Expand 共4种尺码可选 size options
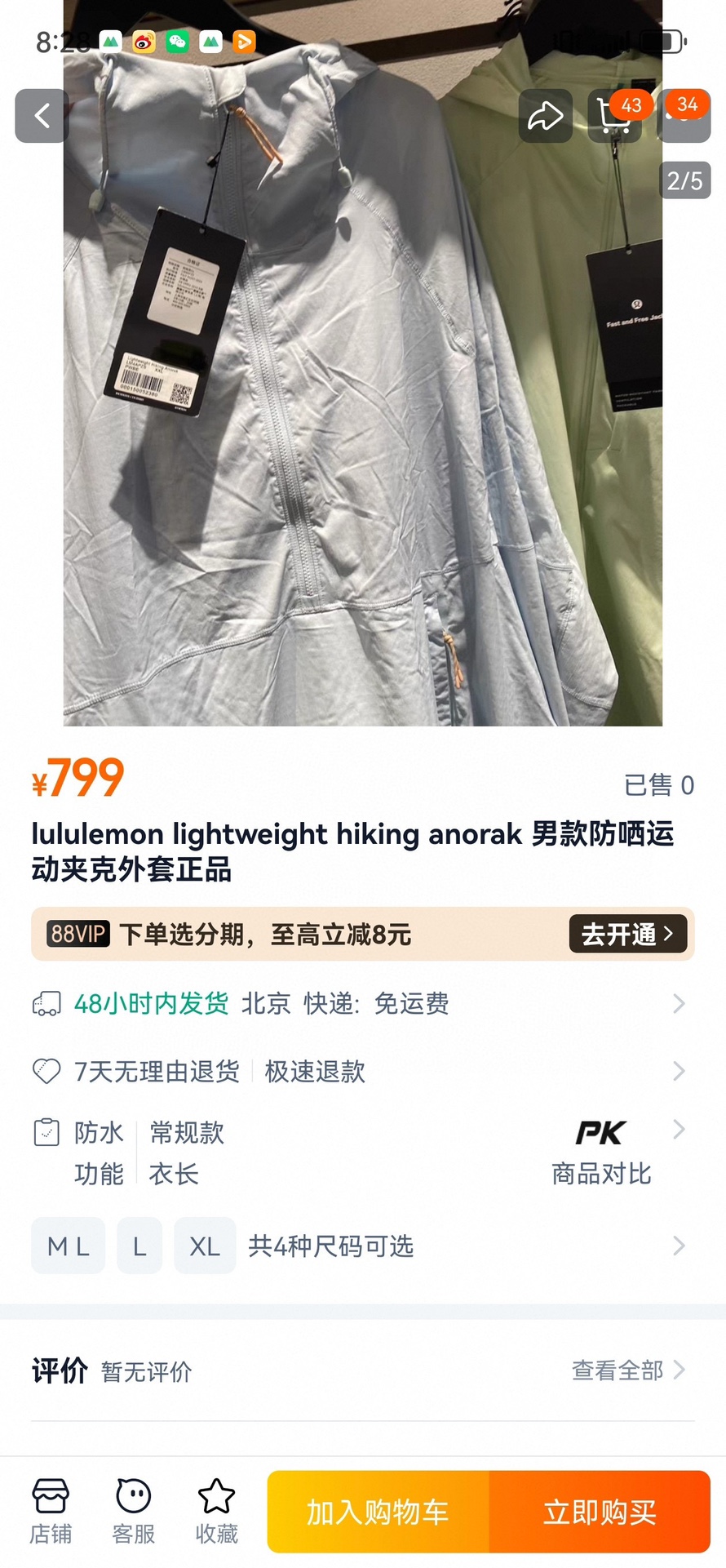Image resolution: width=726 pixels, height=1568 pixels. click(465, 1246)
